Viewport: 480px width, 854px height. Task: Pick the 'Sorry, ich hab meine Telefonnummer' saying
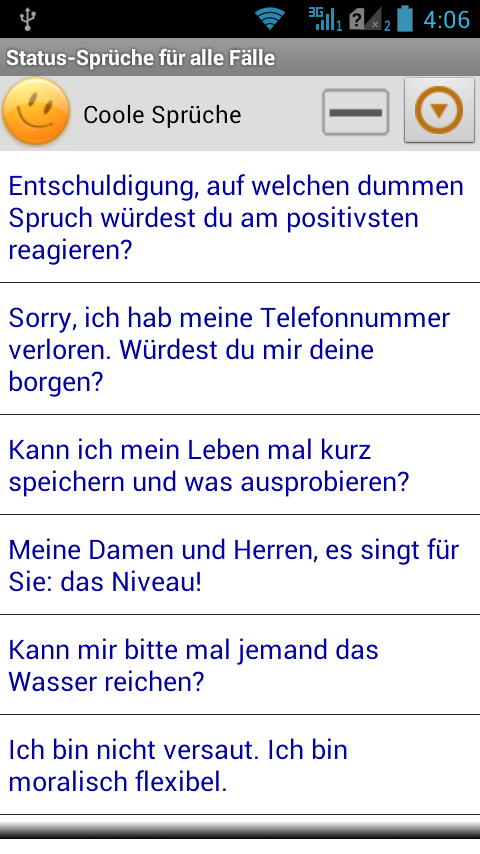pos(240,349)
